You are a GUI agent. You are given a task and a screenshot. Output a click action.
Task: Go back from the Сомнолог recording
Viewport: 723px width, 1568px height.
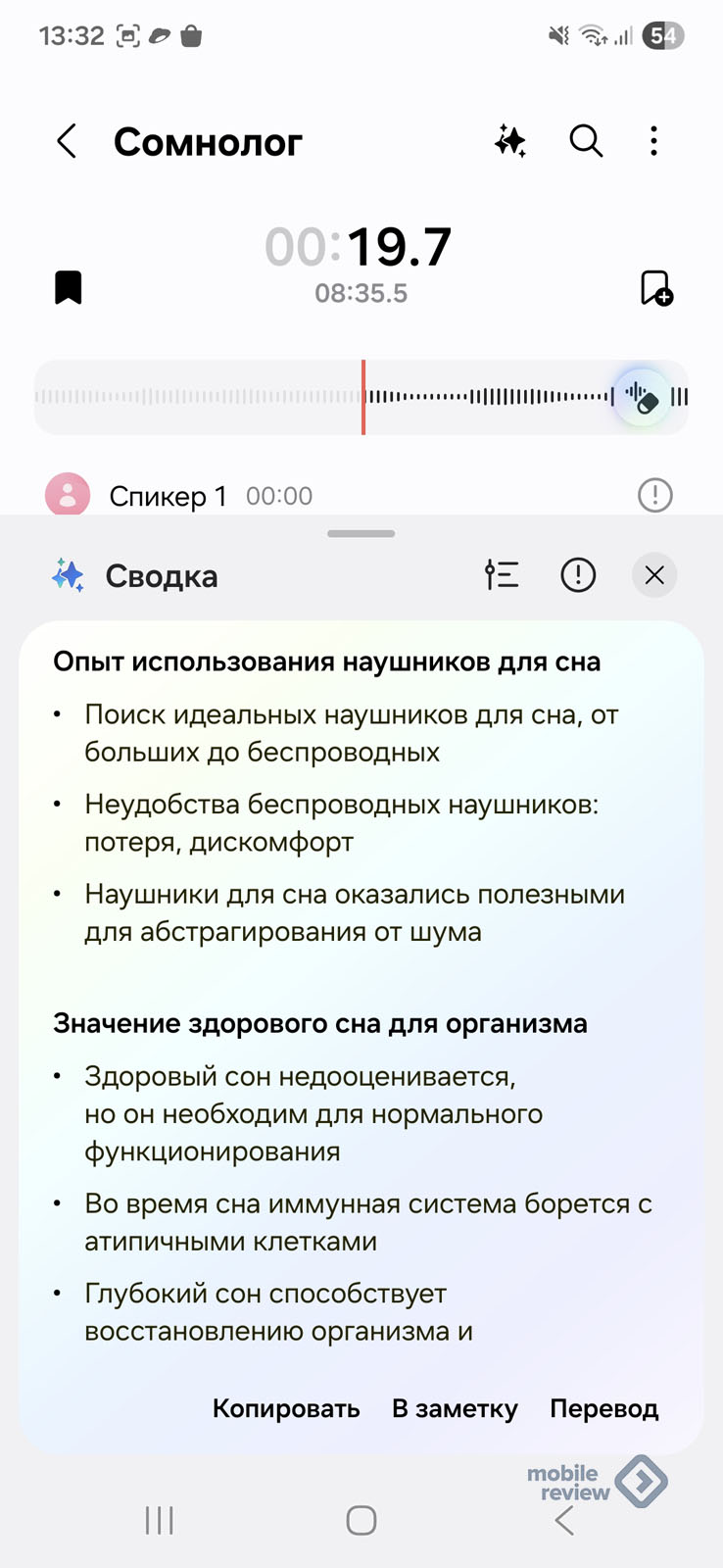(x=67, y=142)
